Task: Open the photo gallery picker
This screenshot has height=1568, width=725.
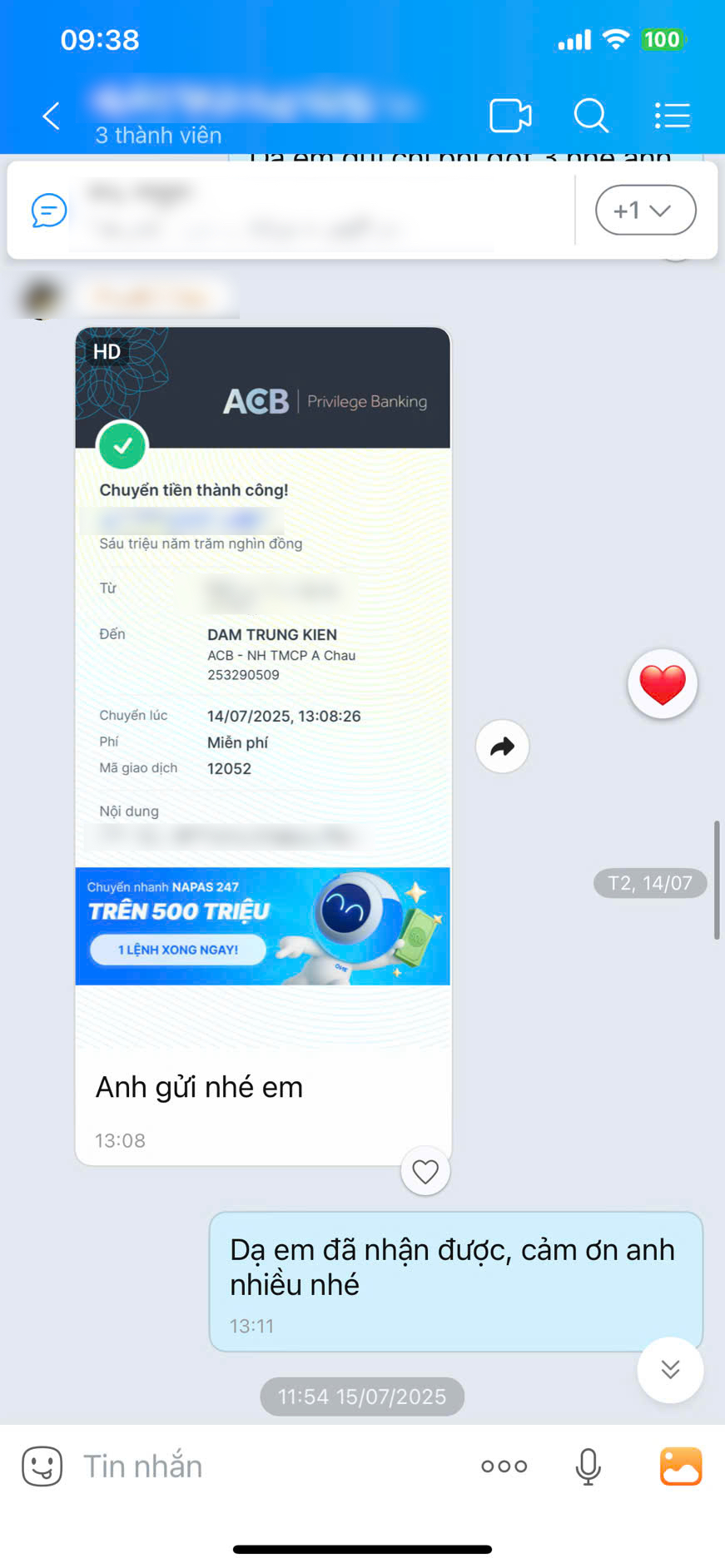Action: [x=681, y=1466]
